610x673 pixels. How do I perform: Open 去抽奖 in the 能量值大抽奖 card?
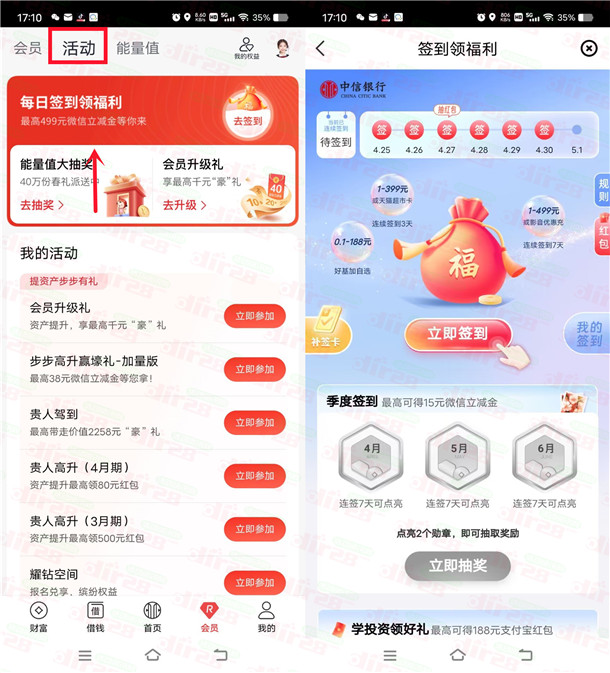42,205
